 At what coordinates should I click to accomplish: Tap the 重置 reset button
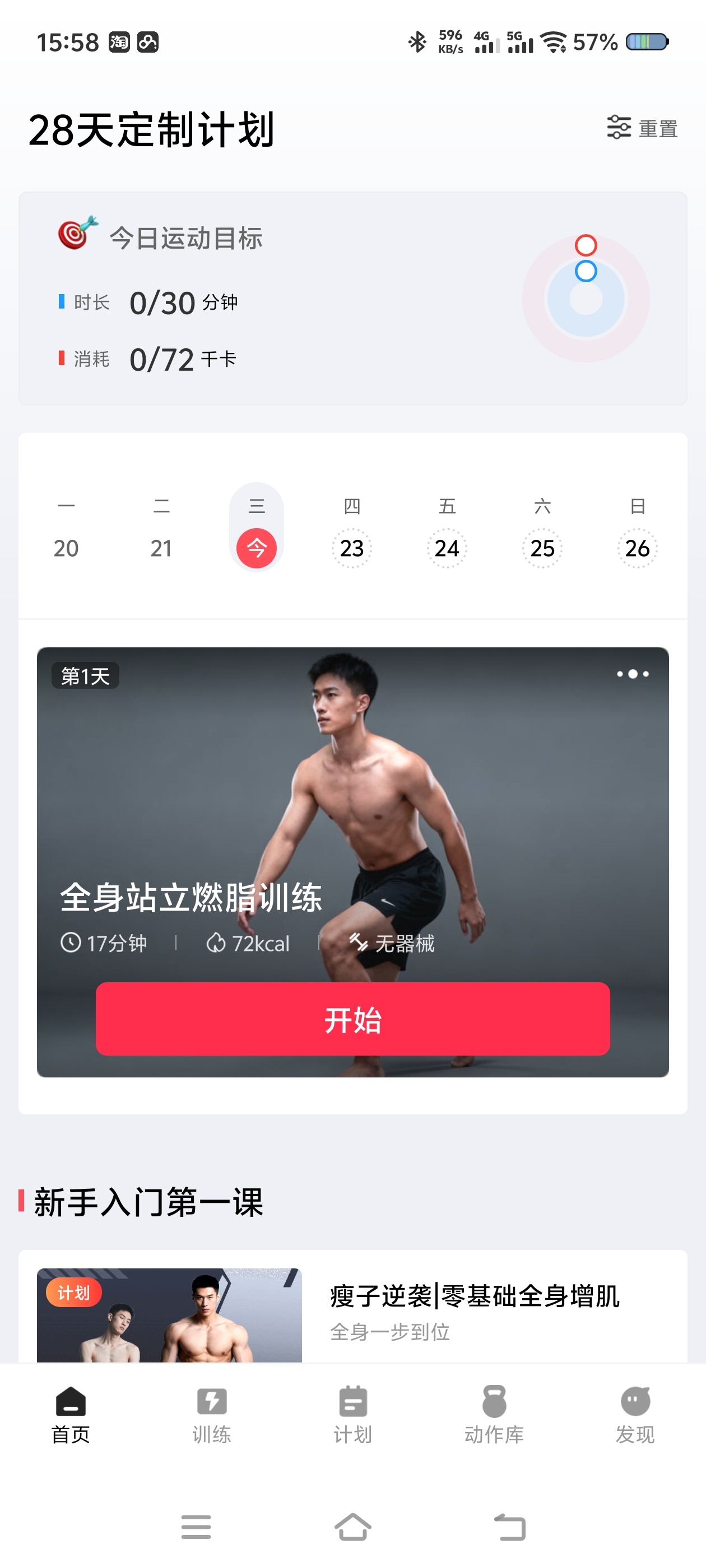point(642,128)
